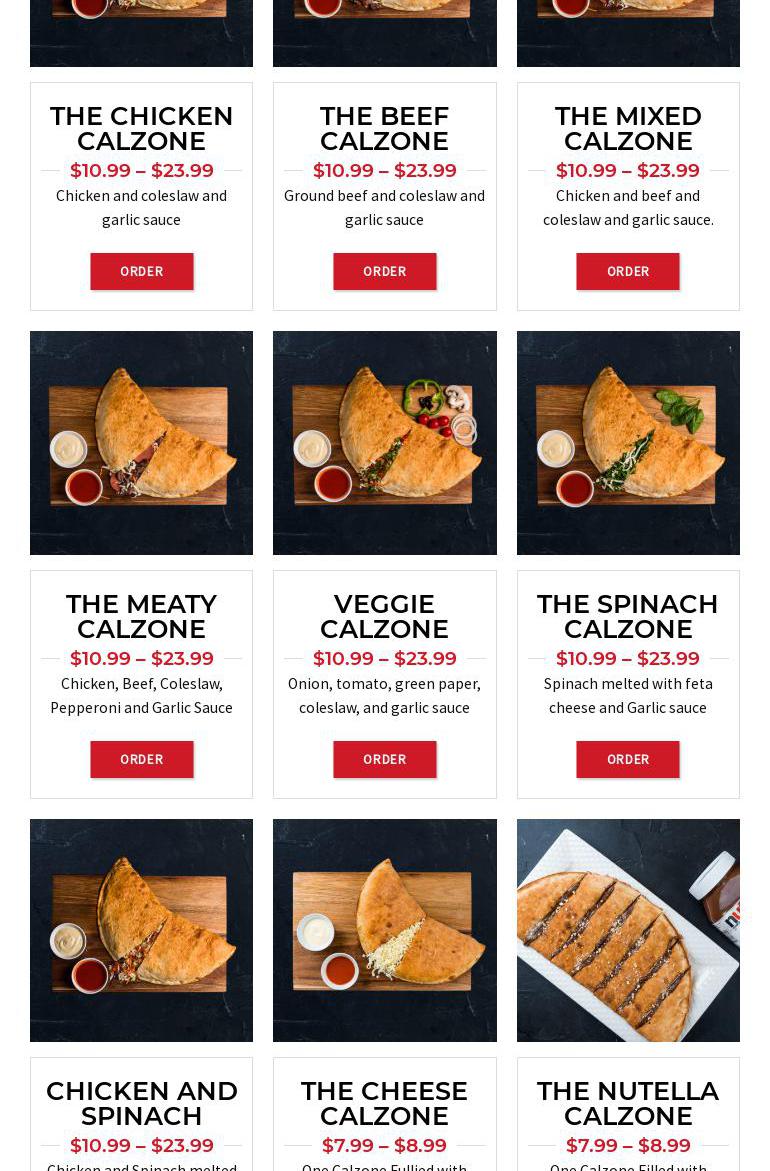Screen dimensions: 770x1171
Task: View The Nutella Calzone picture
Action: (628, 930)
